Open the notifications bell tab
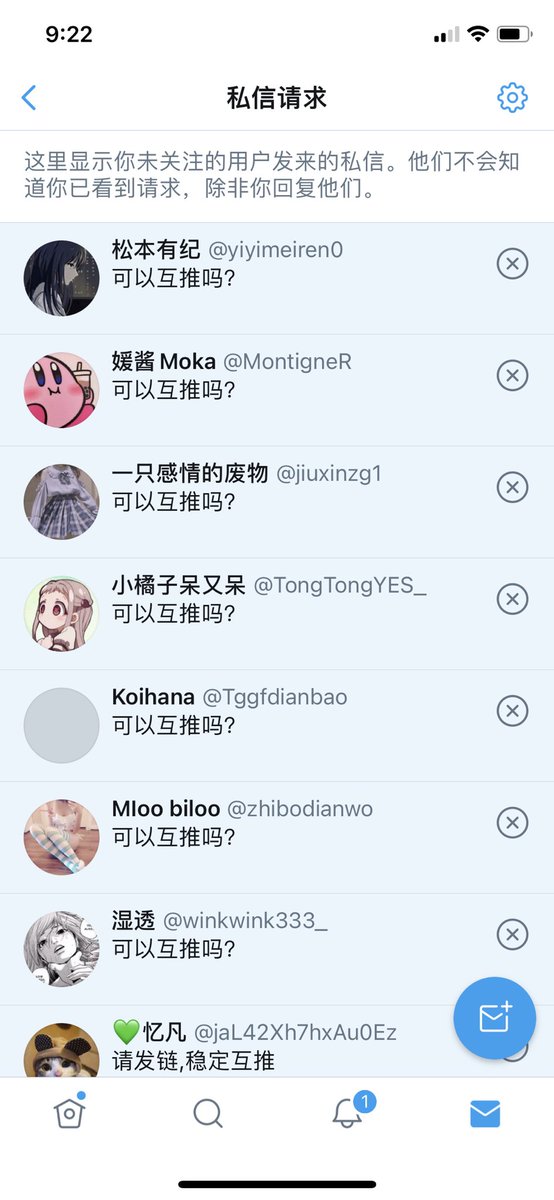 347,1112
